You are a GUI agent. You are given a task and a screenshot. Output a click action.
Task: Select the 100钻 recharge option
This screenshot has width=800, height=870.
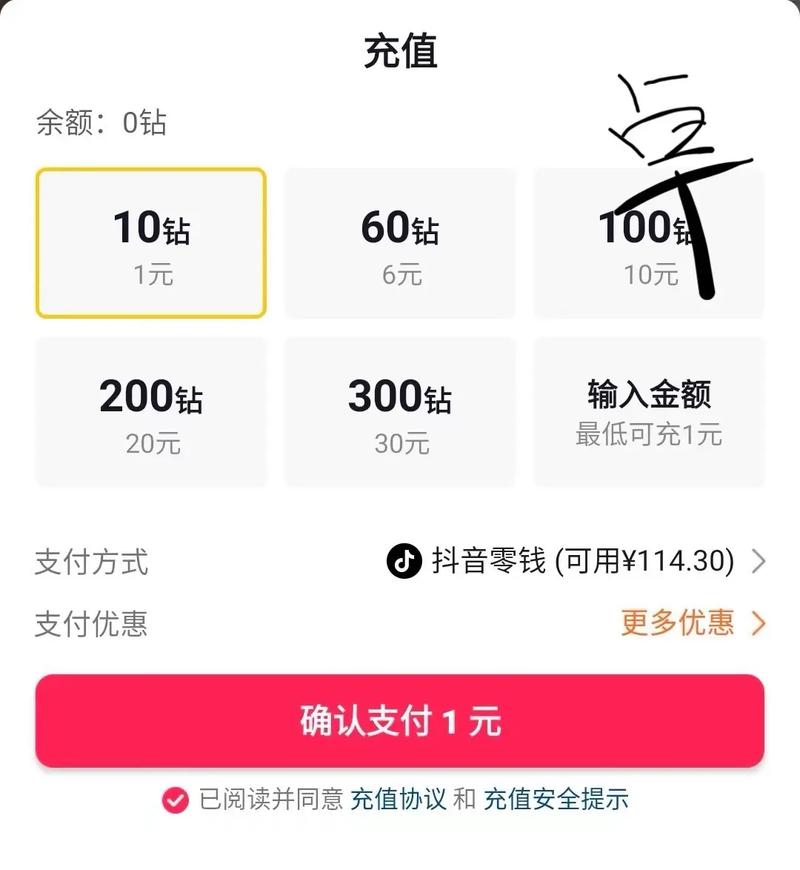648,242
